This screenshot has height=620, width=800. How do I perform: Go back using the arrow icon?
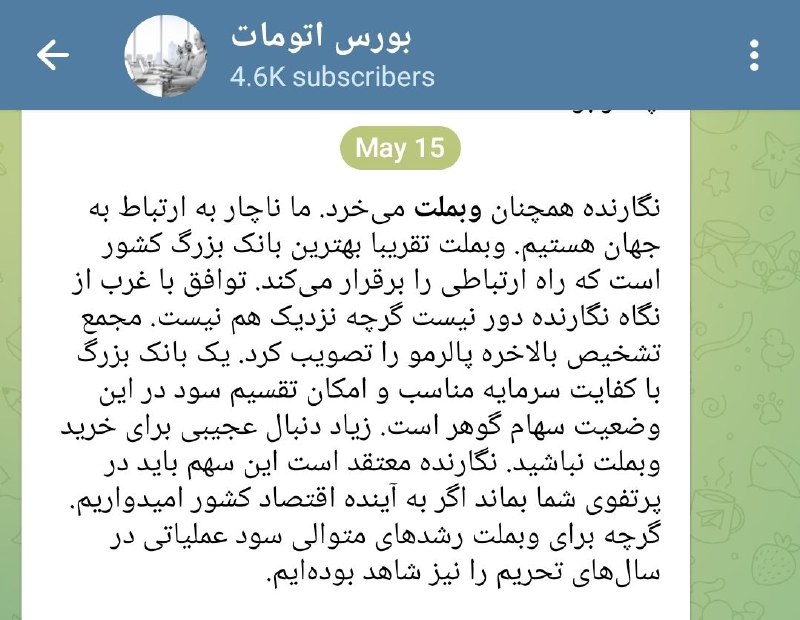(52, 56)
